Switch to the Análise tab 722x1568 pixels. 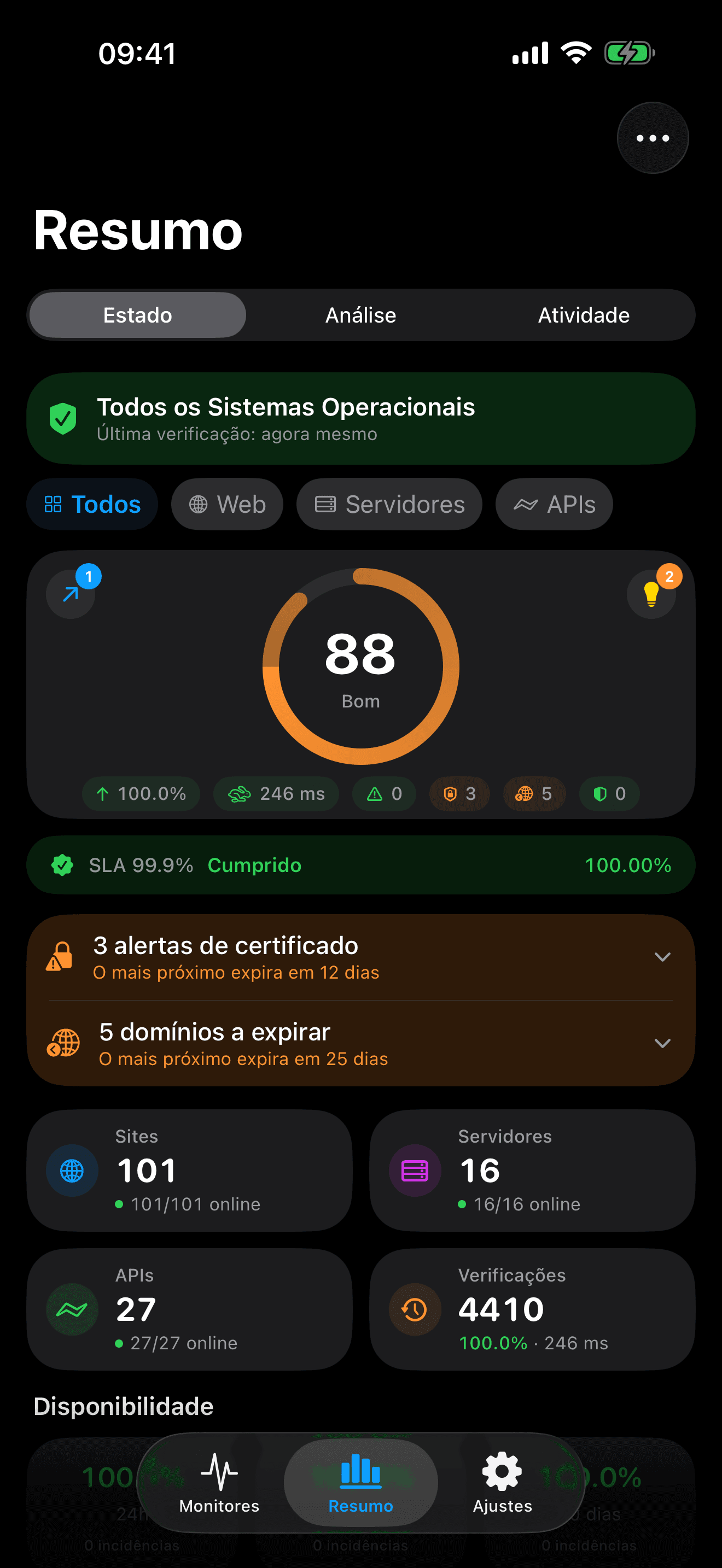(x=360, y=315)
